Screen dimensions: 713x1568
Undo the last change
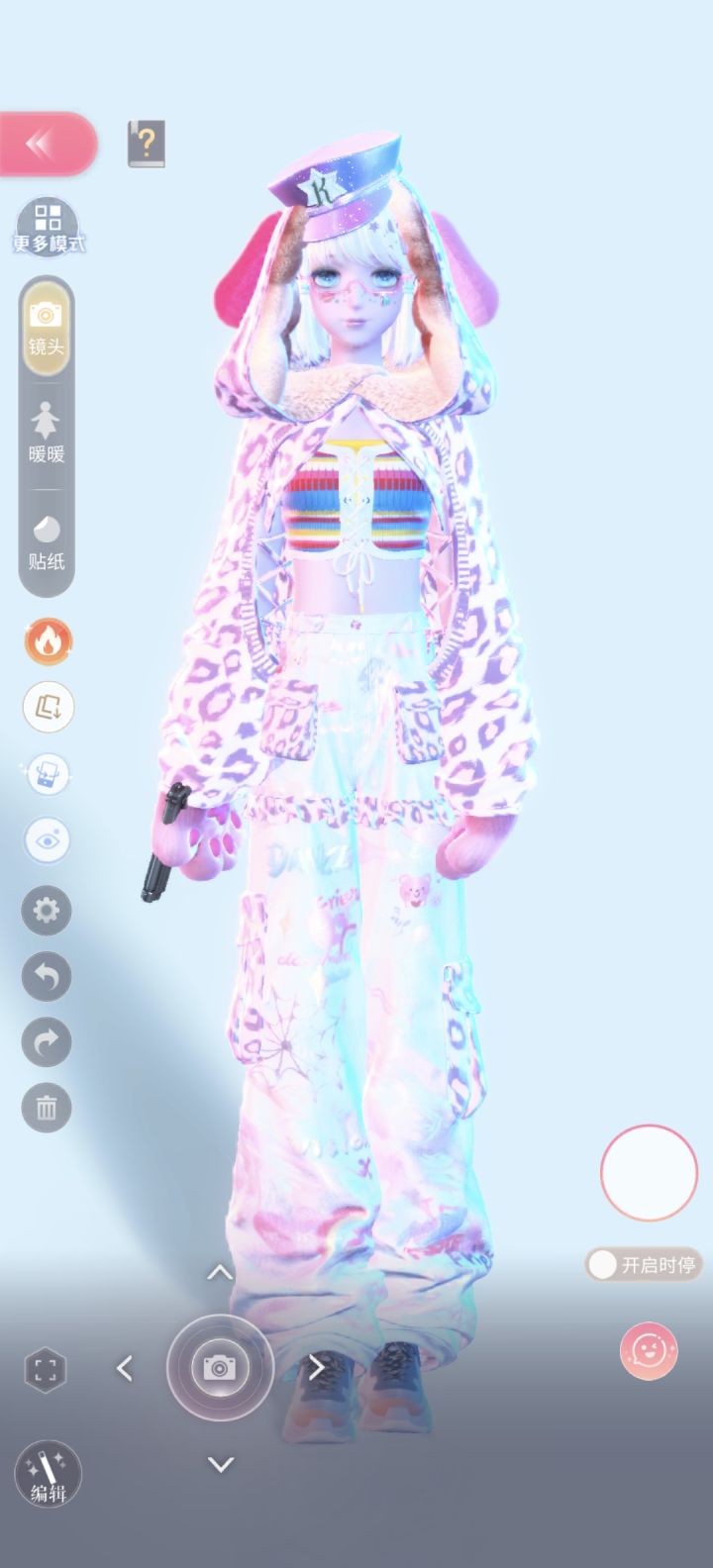47,976
